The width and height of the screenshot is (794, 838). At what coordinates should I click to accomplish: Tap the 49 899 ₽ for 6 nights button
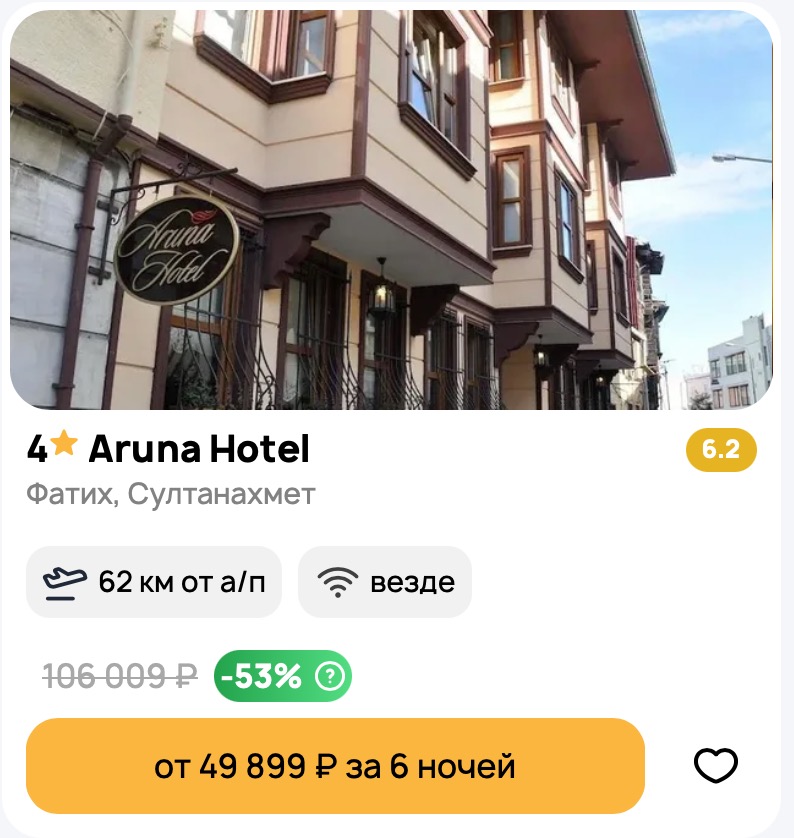pyautogui.click(x=335, y=766)
